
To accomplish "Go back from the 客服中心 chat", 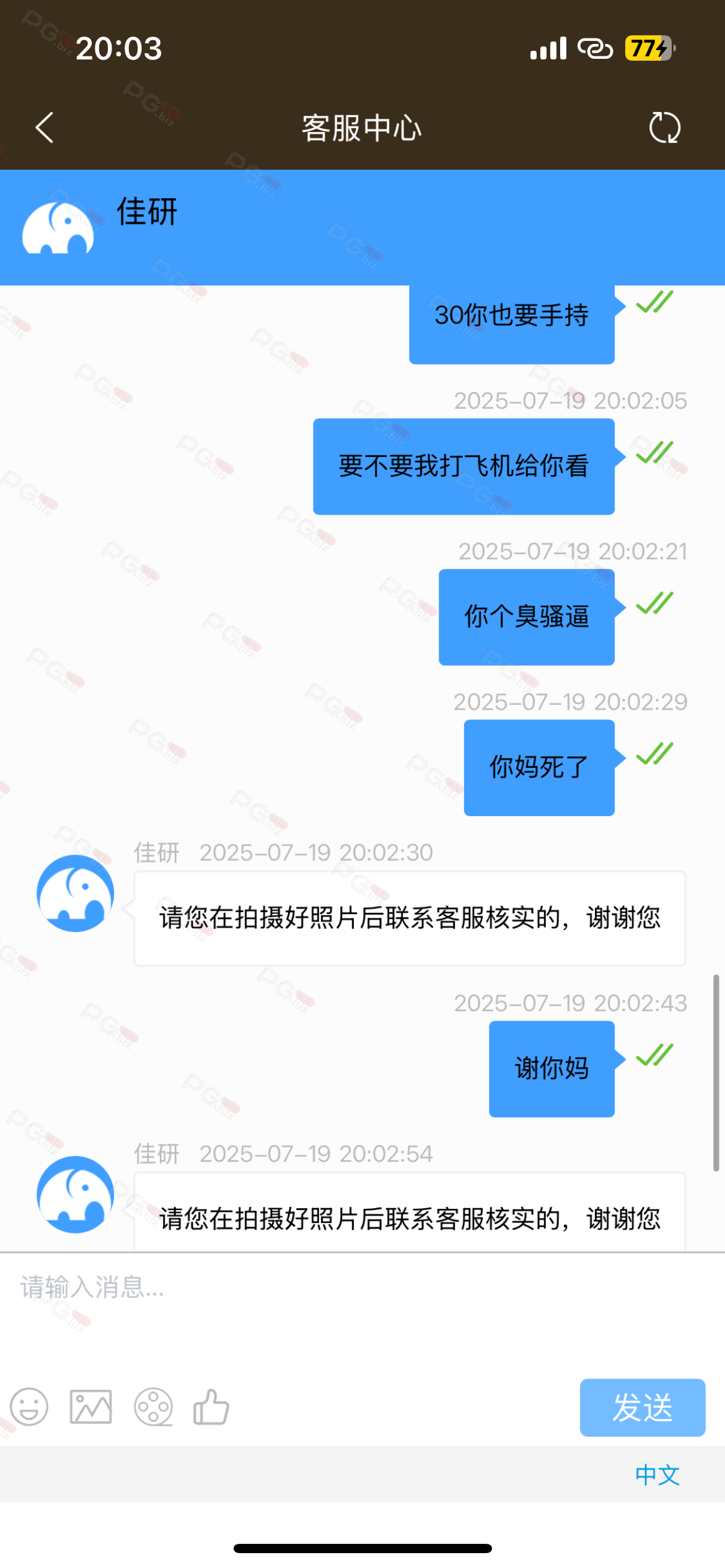I will click(45, 128).
